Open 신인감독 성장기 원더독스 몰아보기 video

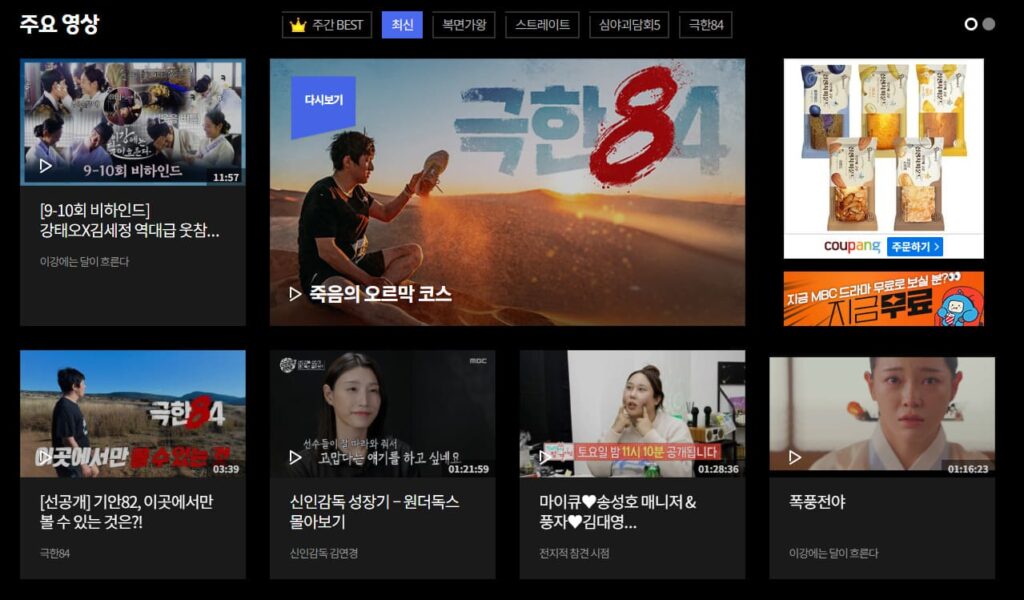tap(382, 413)
